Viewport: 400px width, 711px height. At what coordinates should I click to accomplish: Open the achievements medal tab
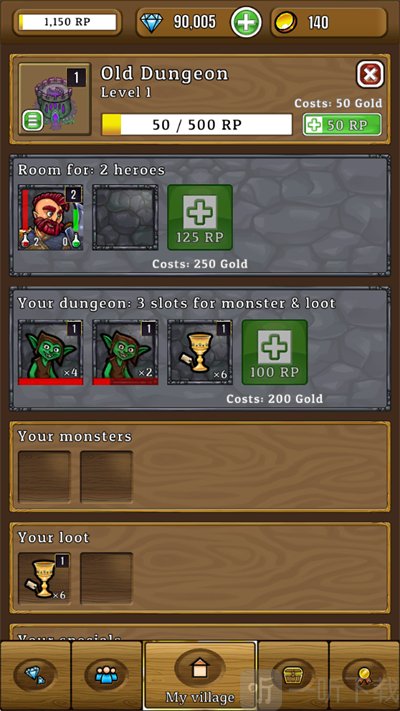[365, 675]
